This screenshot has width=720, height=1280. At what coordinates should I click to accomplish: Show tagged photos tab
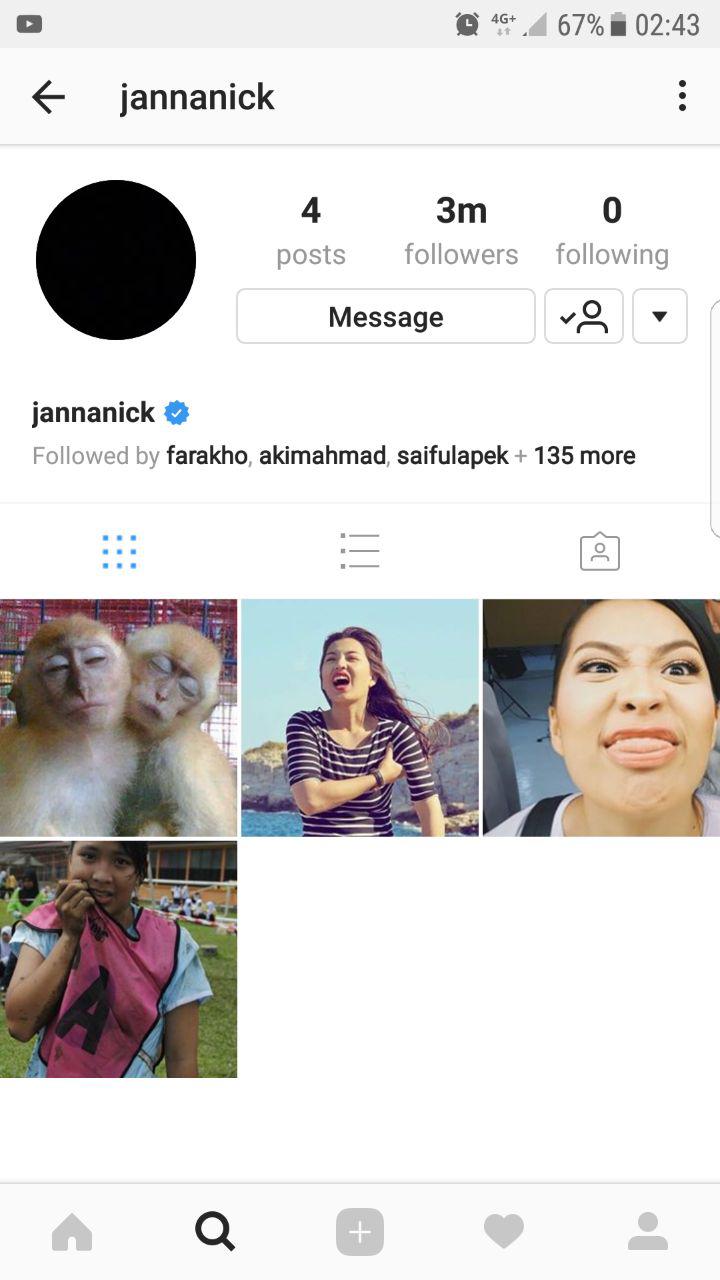(x=599, y=551)
